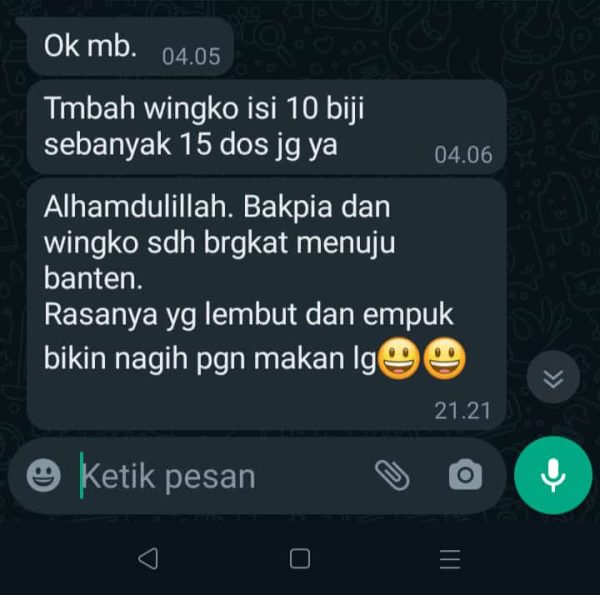Viewport: 600px width, 595px height.
Task: Attach a file with the paperclip
Action: [392, 476]
